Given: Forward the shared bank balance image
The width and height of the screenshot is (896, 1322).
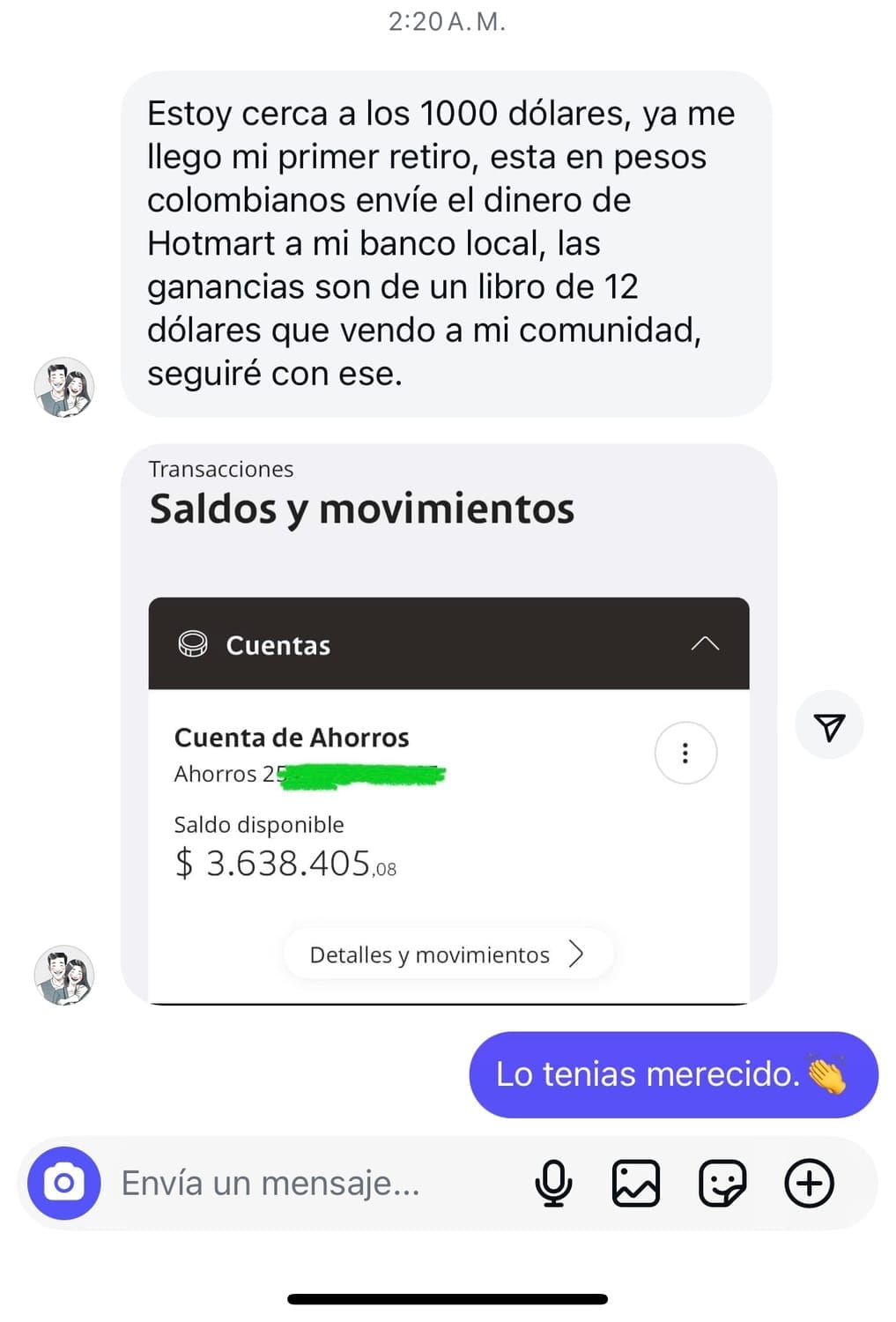Looking at the screenshot, I should [829, 726].
